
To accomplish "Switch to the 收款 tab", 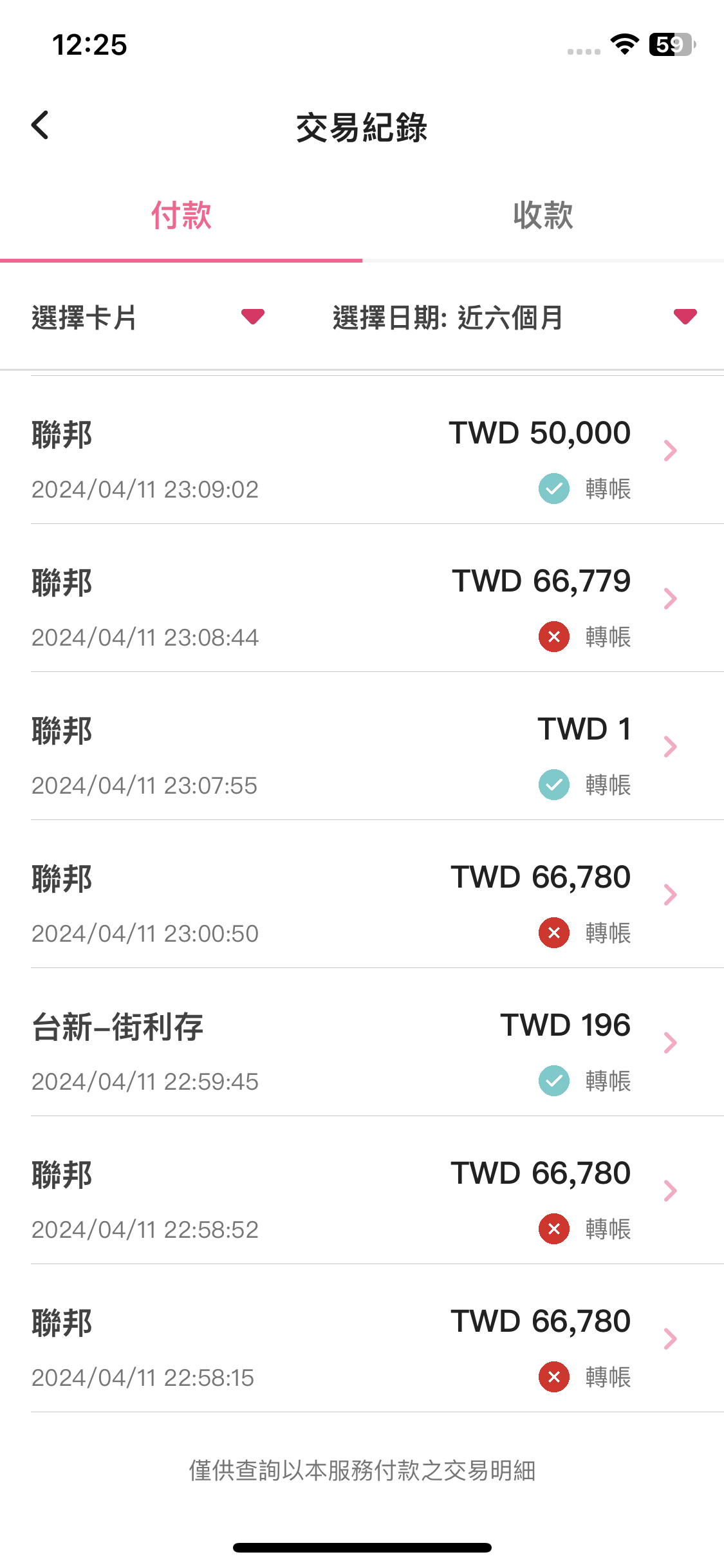I will [543, 216].
